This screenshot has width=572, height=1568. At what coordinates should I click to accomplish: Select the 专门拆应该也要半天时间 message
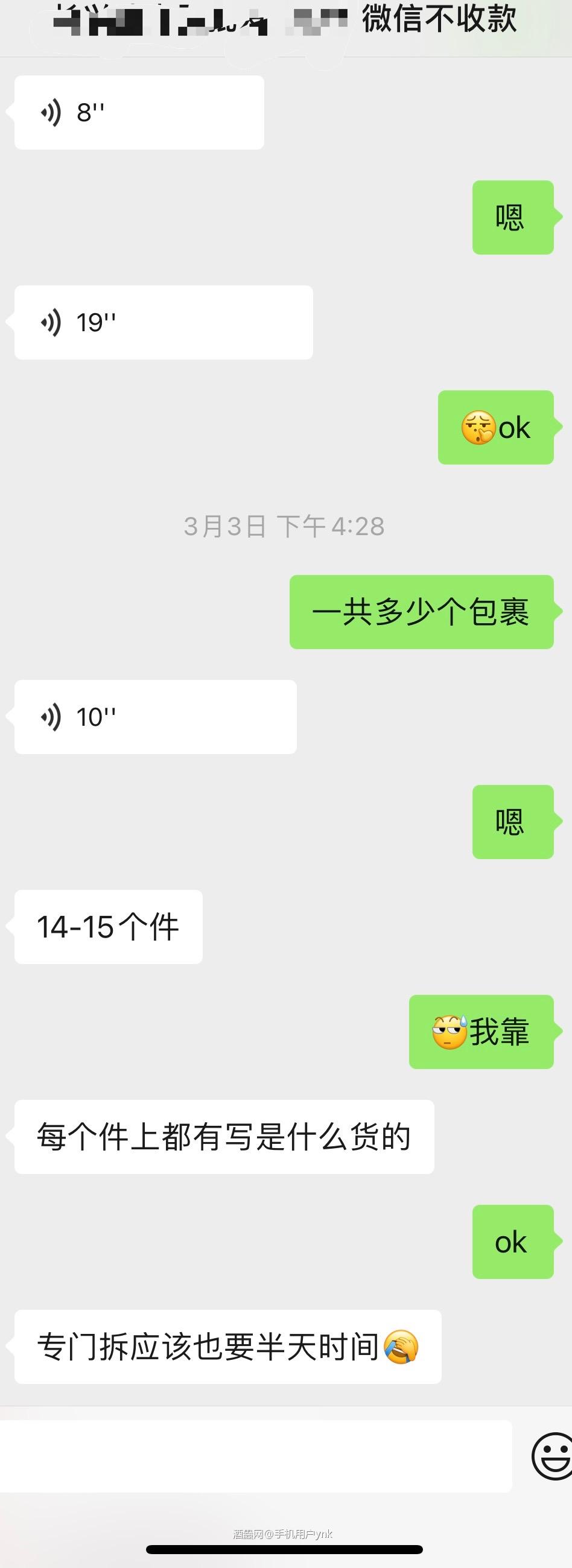click(226, 1349)
